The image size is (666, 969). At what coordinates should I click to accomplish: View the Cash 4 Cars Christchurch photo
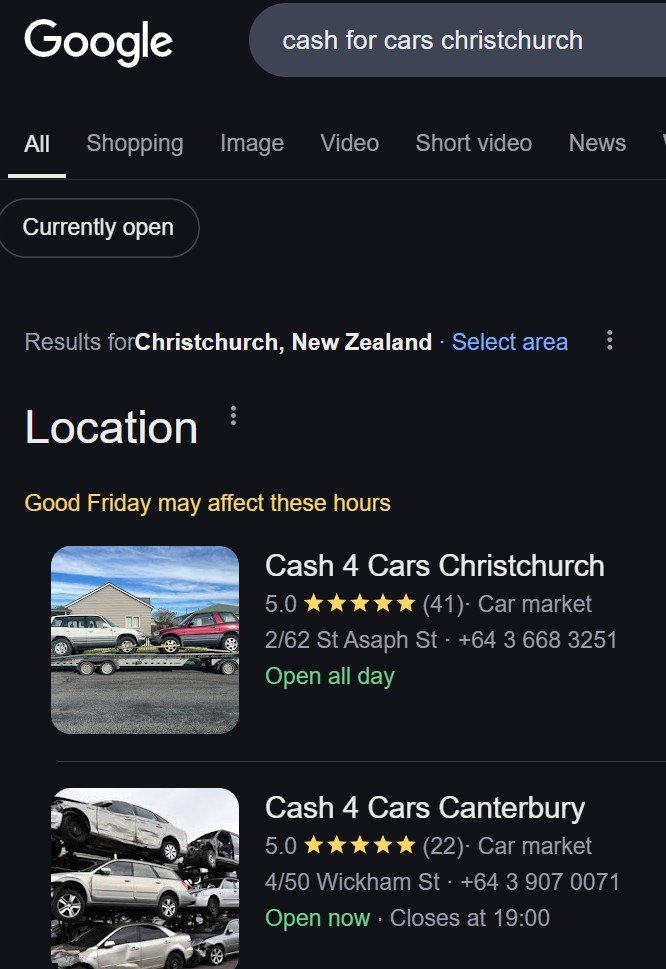click(x=145, y=640)
